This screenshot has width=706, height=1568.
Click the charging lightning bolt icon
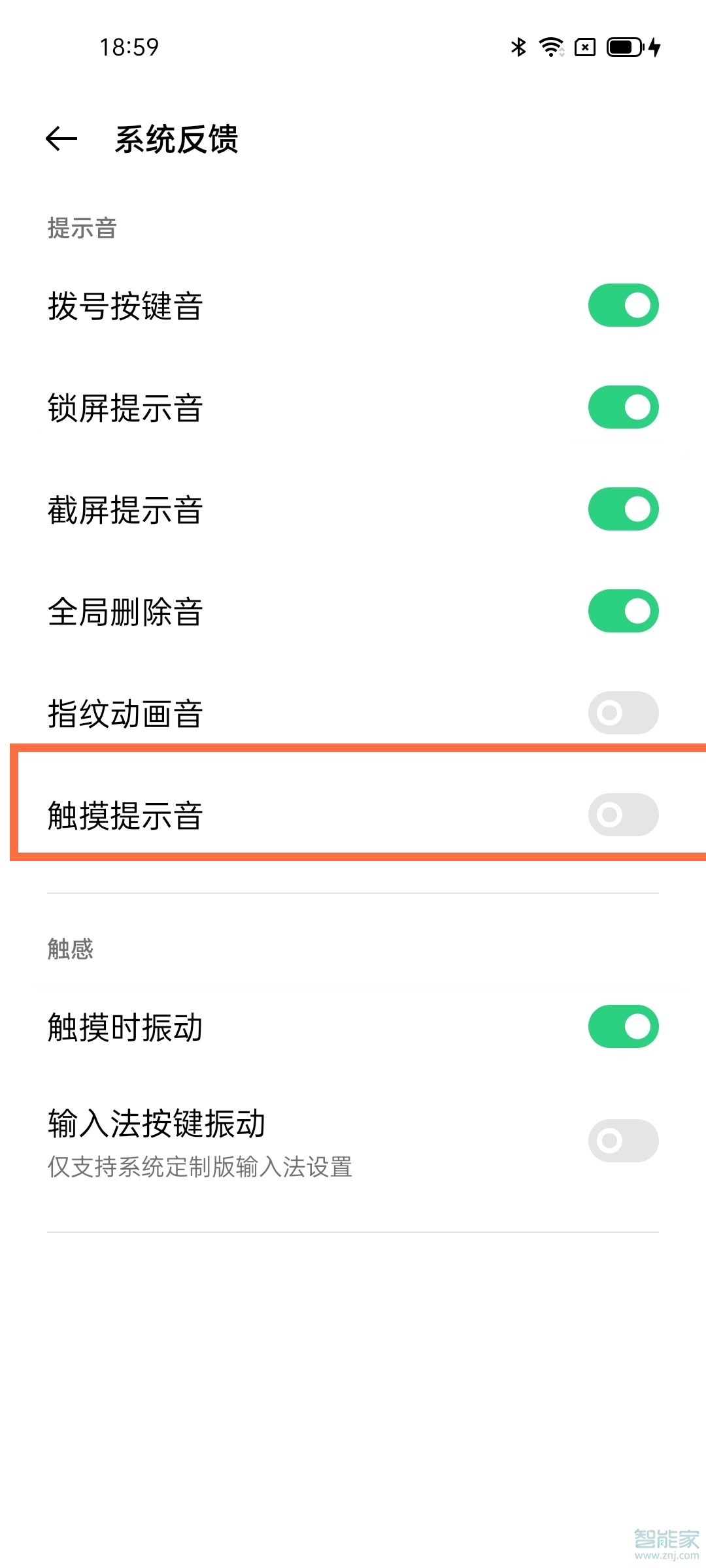click(654, 48)
